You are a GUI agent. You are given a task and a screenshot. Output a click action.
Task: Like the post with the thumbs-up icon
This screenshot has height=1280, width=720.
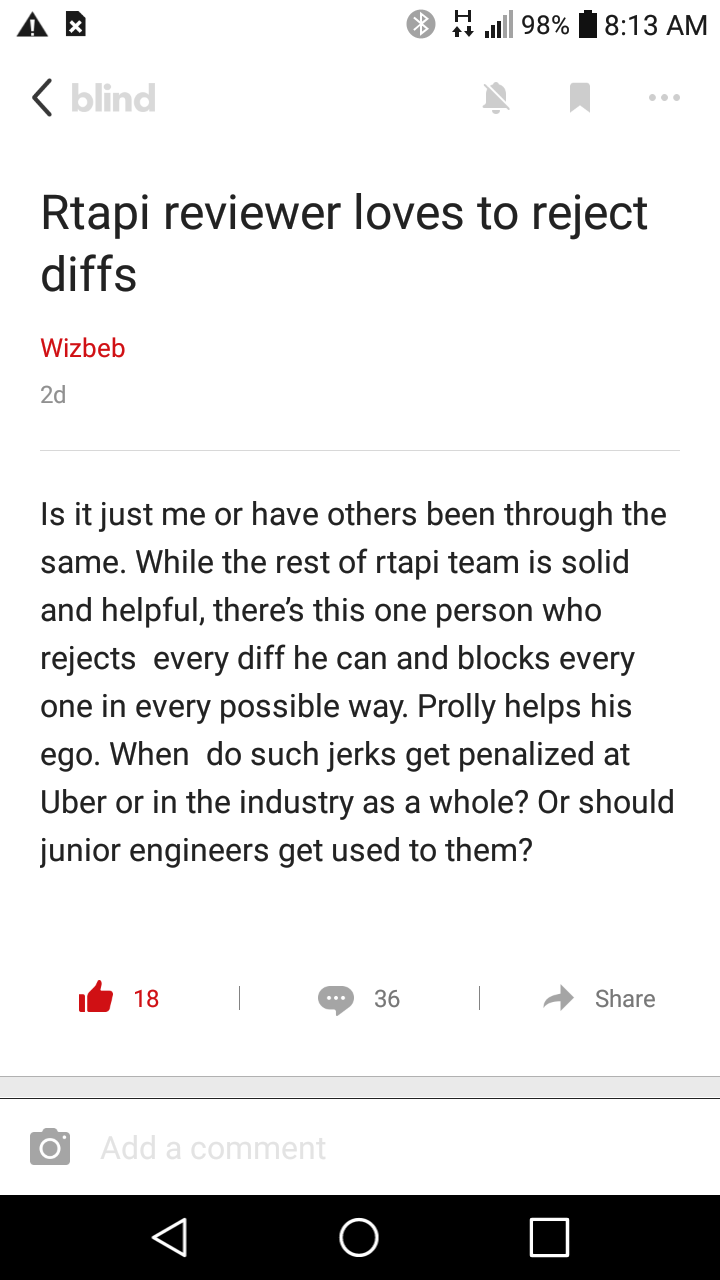[x=97, y=997]
